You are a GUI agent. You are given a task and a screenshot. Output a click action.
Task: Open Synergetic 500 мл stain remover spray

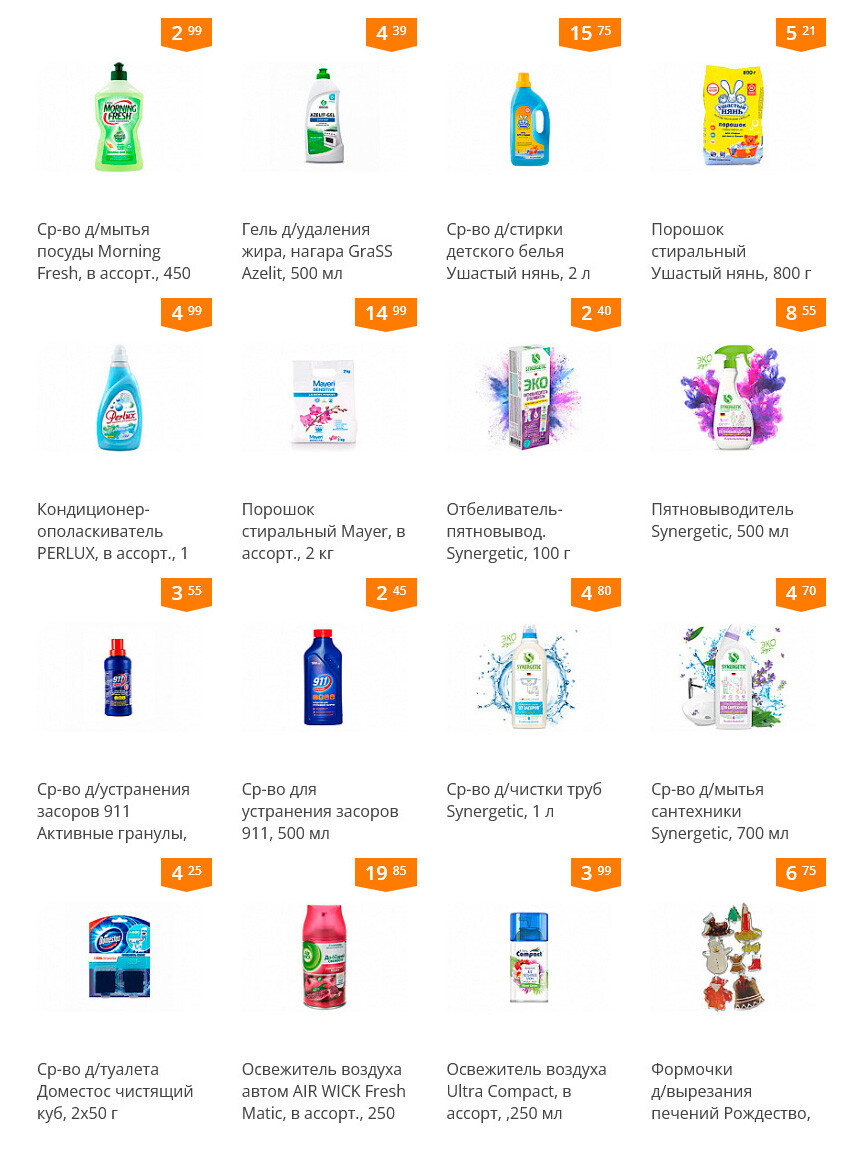(x=733, y=397)
